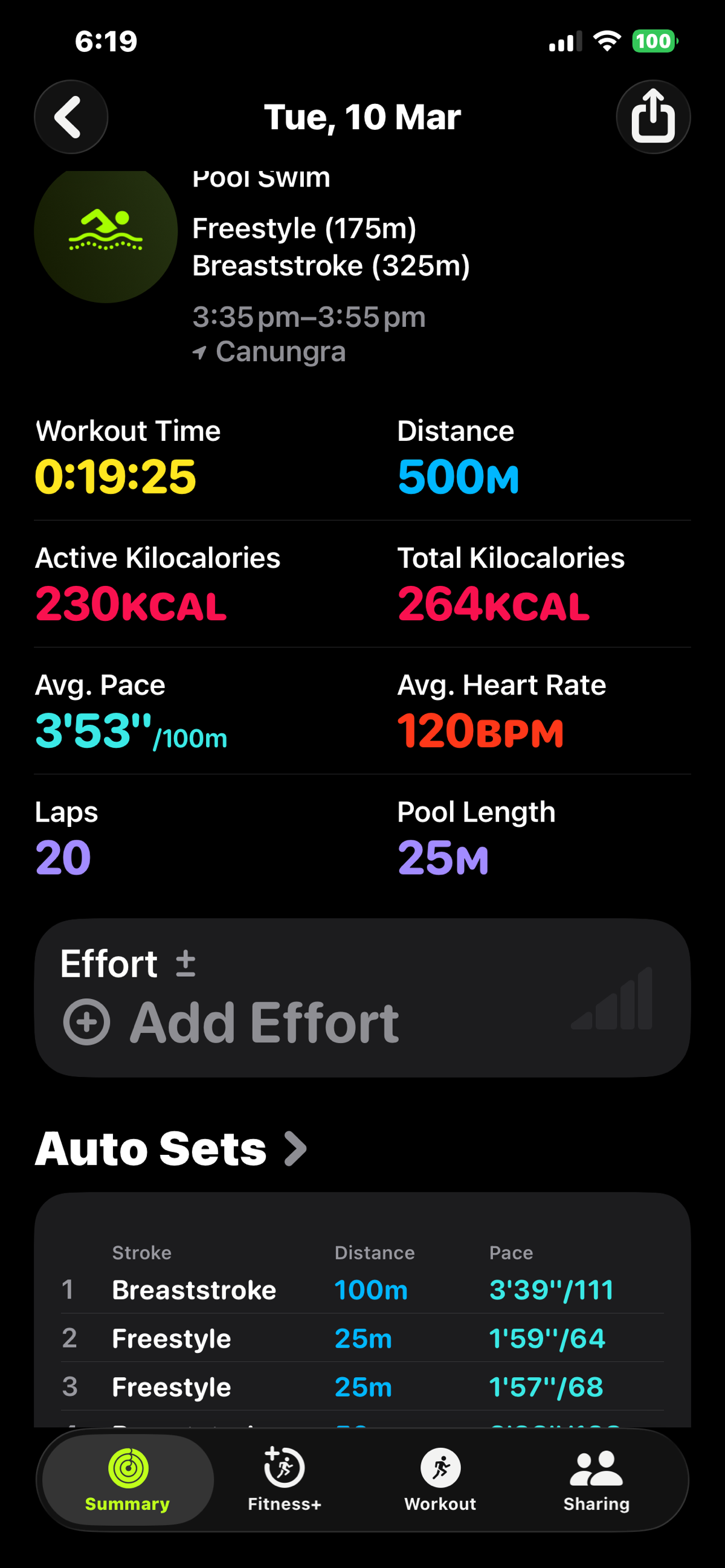The height and width of the screenshot is (1568, 725).
Task: Go back to the previous screen
Action: (x=71, y=117)
